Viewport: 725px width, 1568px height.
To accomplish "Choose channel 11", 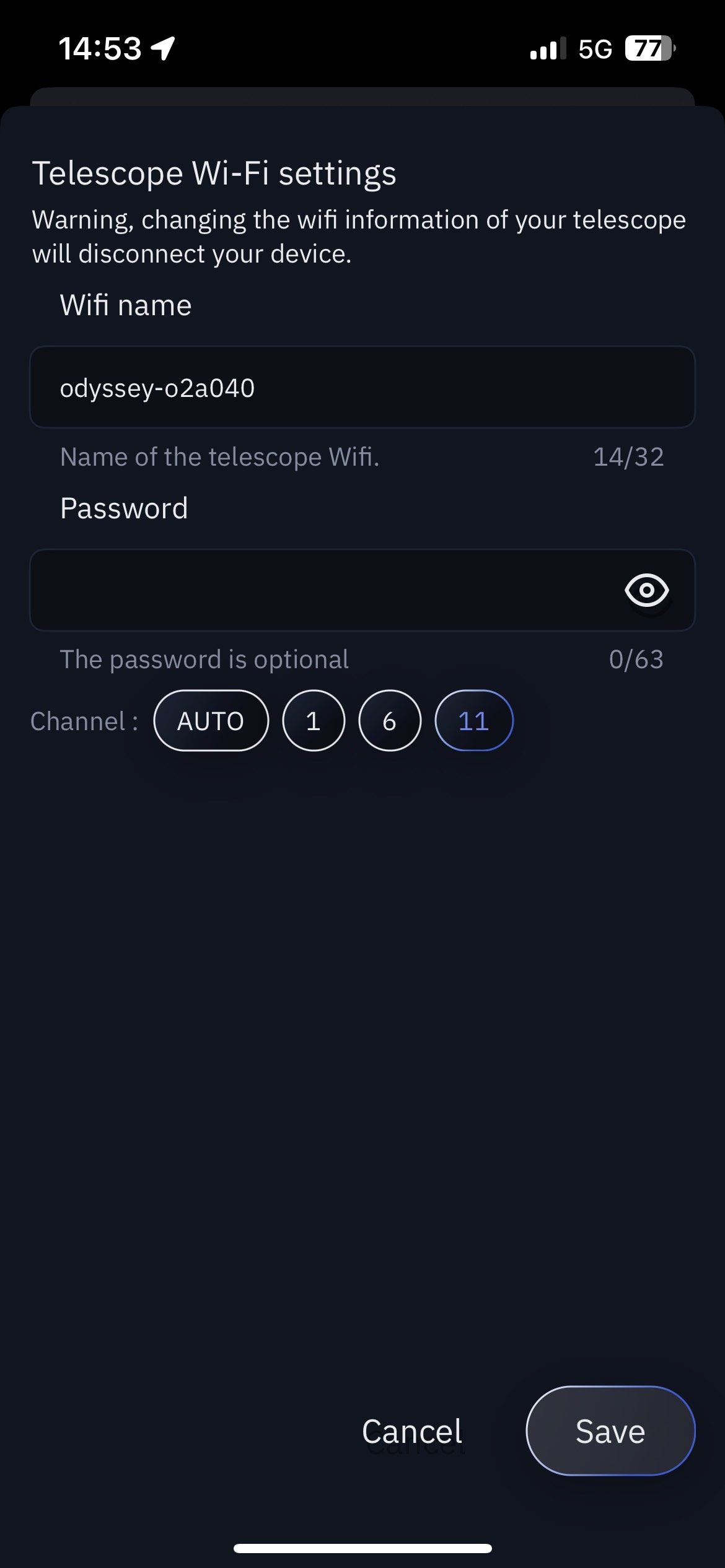I will [474, 721].
